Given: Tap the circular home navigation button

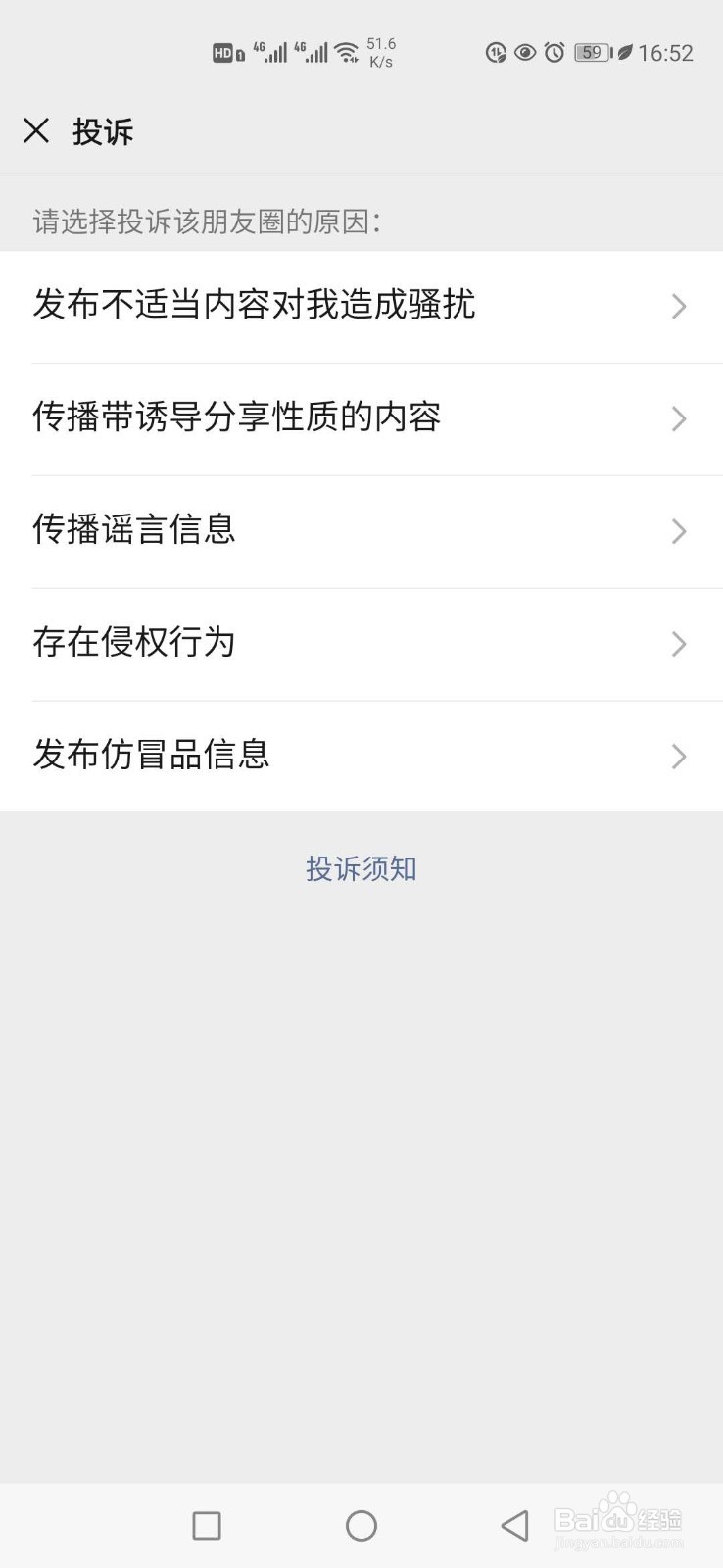Looking at the screenshot, I should tap(361, 1525).
